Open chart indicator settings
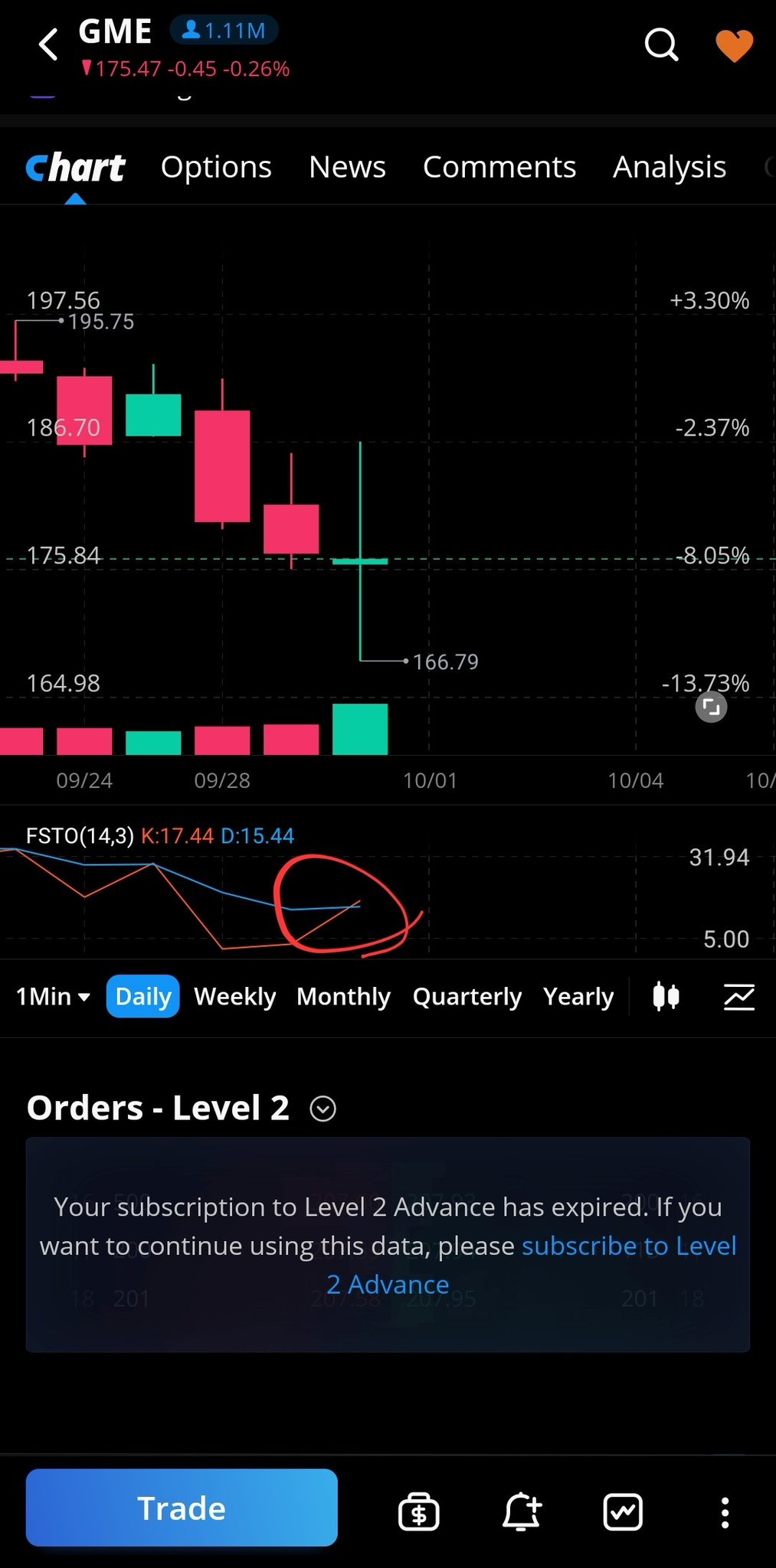 click(x=739, y=996)
